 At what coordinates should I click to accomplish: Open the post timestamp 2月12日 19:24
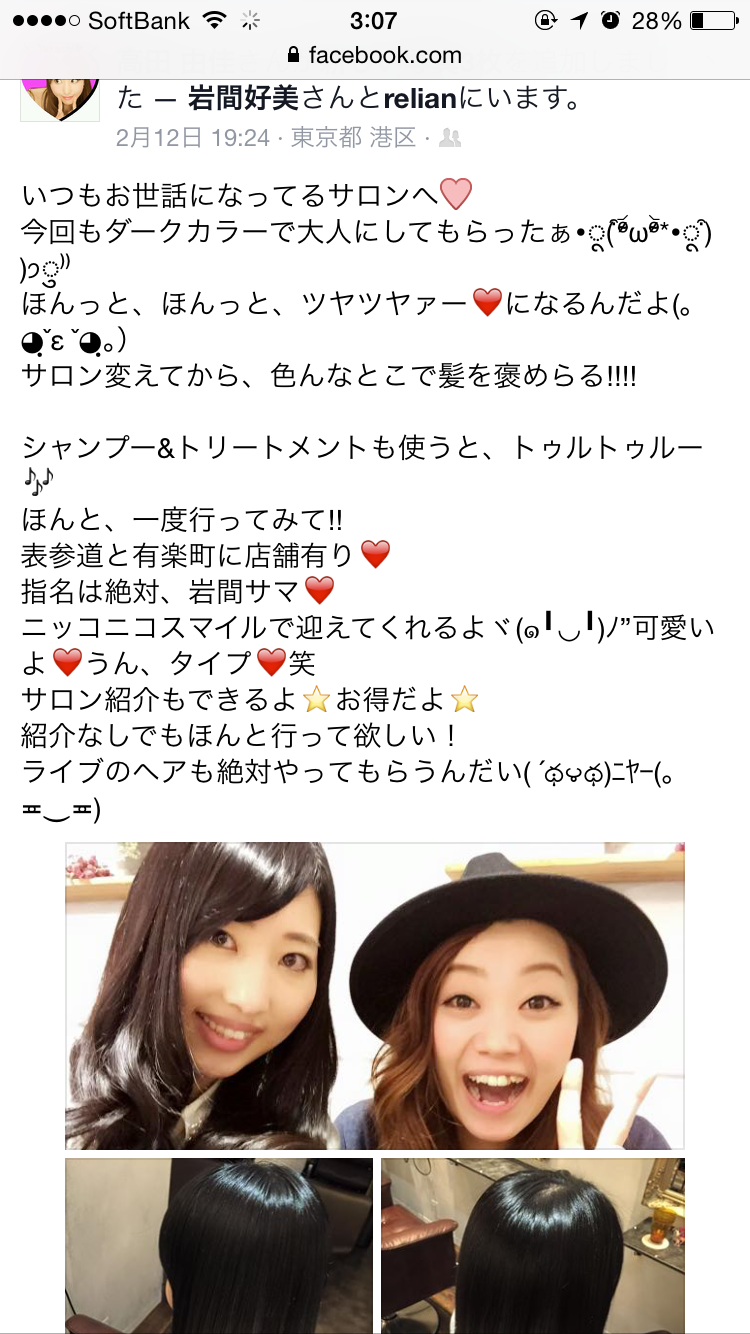click(x=193, y=138)
